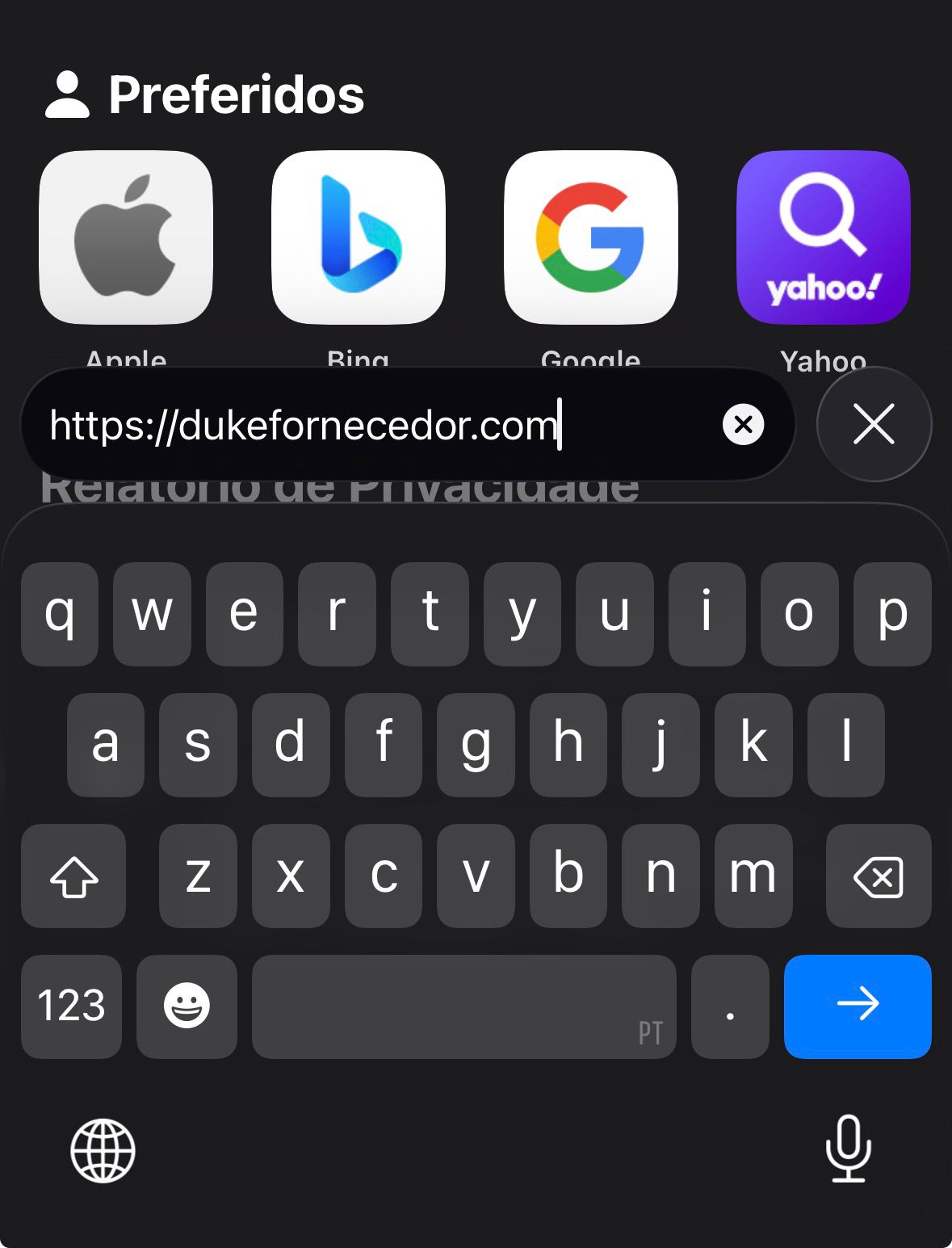Clear the typed URL text

tap(743, 425)
